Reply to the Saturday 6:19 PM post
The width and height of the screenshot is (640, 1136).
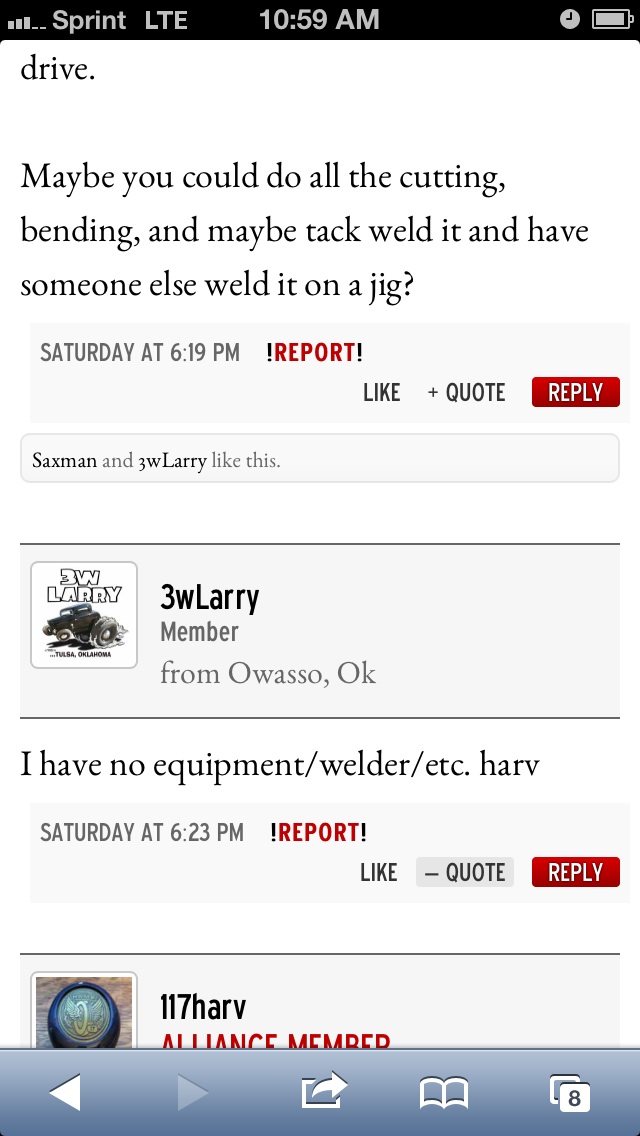point(575,393)
